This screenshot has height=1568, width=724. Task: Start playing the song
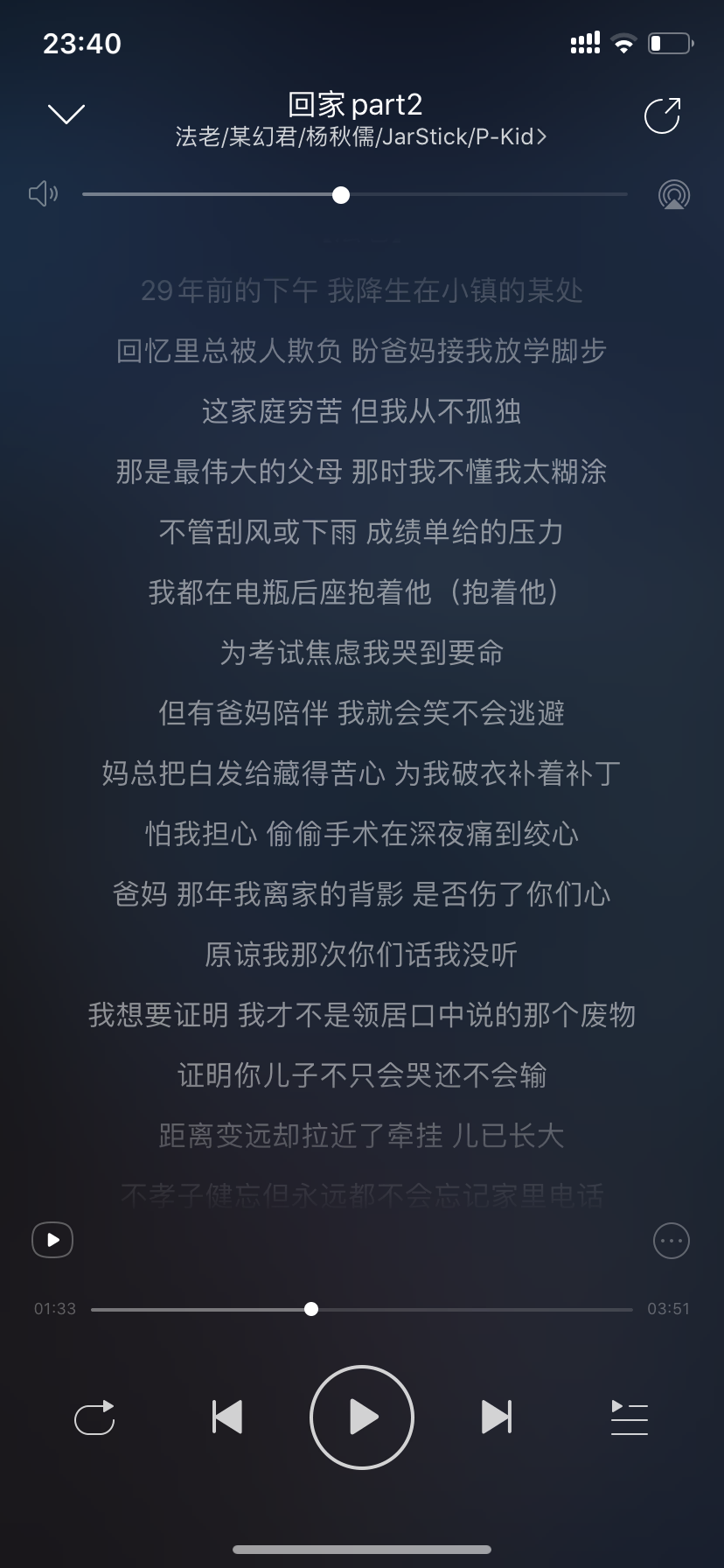(362, 1417)
